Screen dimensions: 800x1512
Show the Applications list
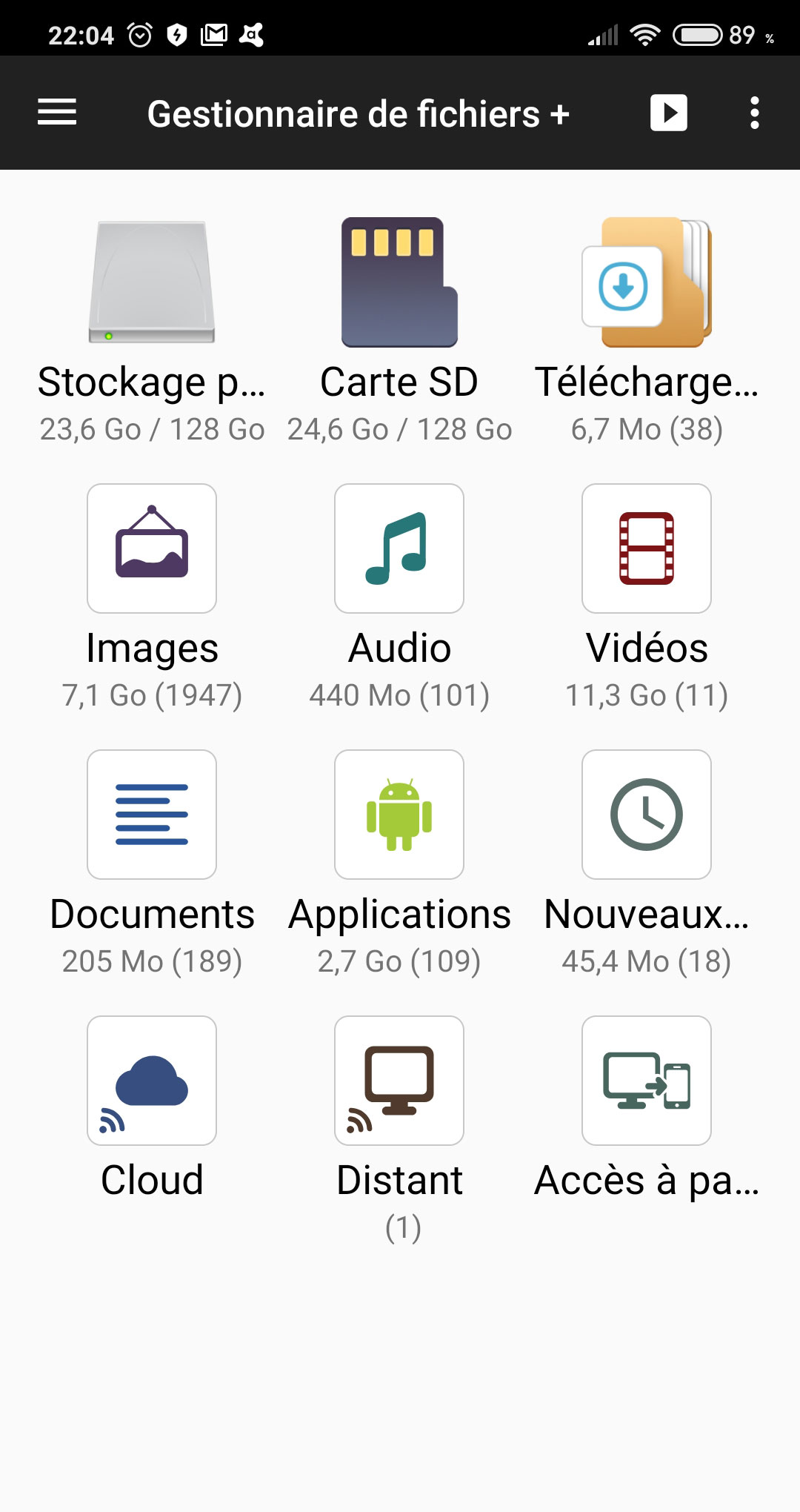399,863
